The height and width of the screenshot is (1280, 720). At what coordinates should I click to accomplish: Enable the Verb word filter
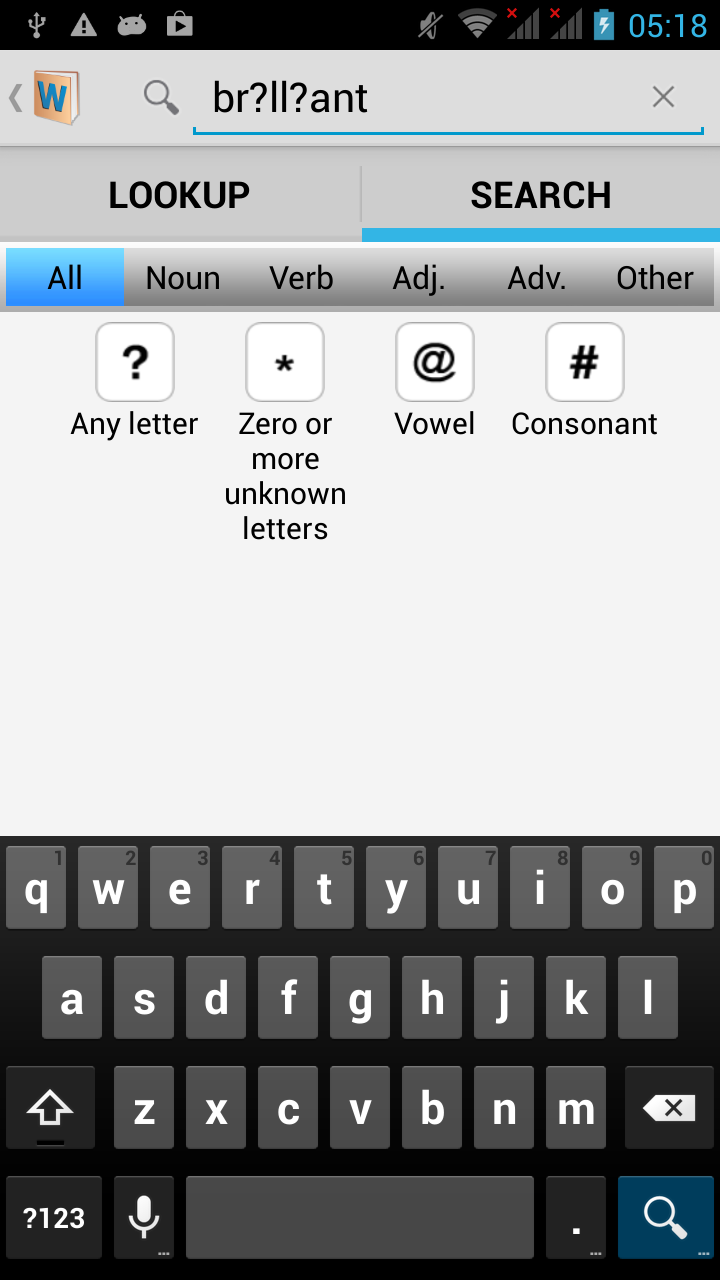point(300,277)
